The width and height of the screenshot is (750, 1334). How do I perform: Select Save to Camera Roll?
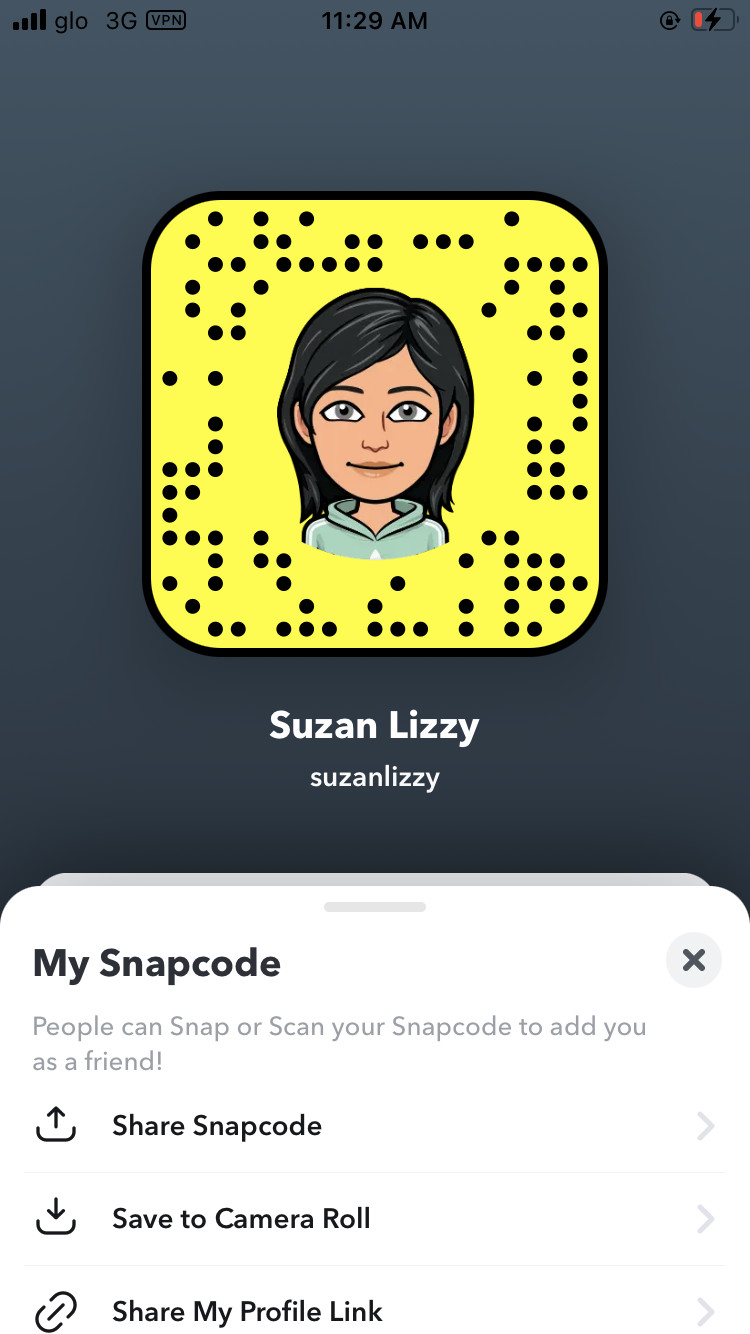click(241, 1218)
